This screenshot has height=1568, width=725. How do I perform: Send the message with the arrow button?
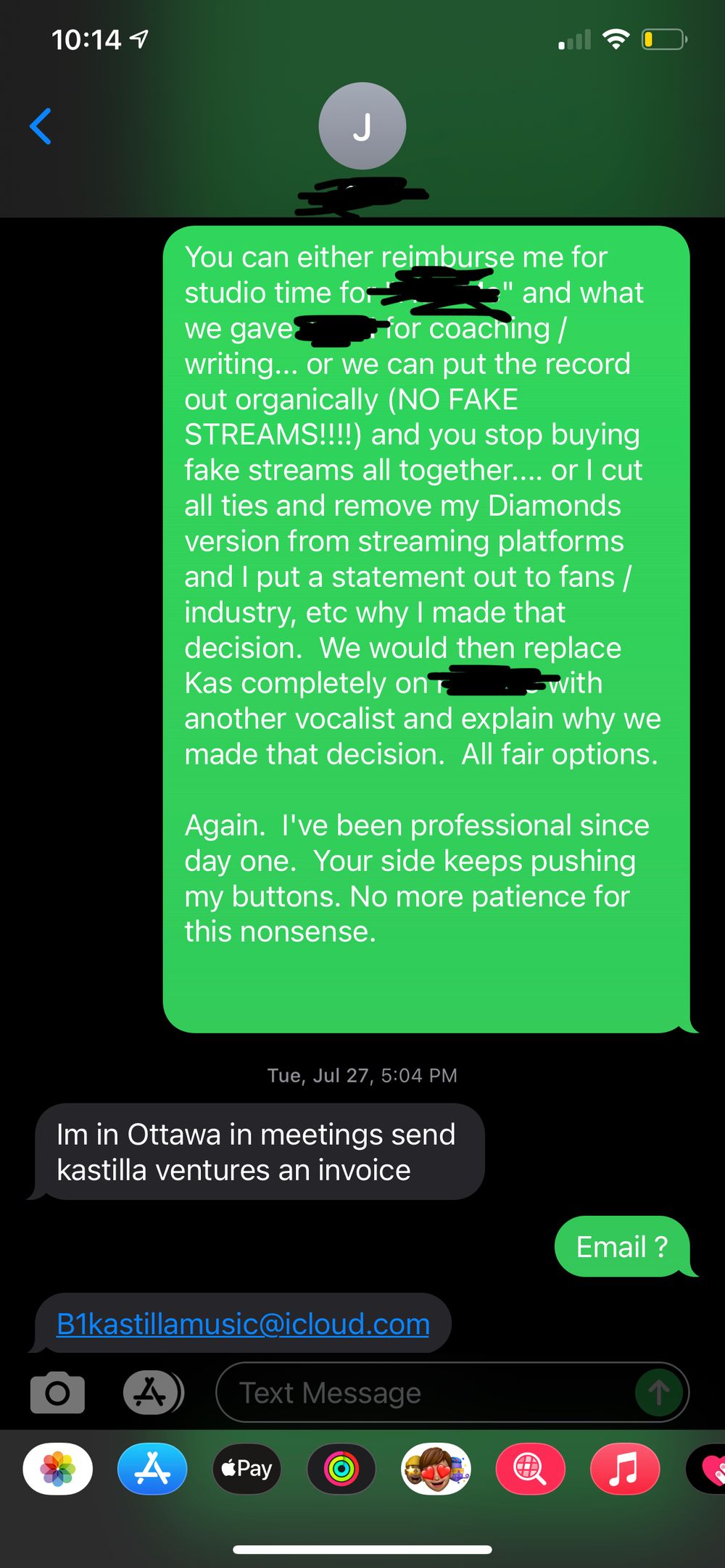[x=658, y=1392]
